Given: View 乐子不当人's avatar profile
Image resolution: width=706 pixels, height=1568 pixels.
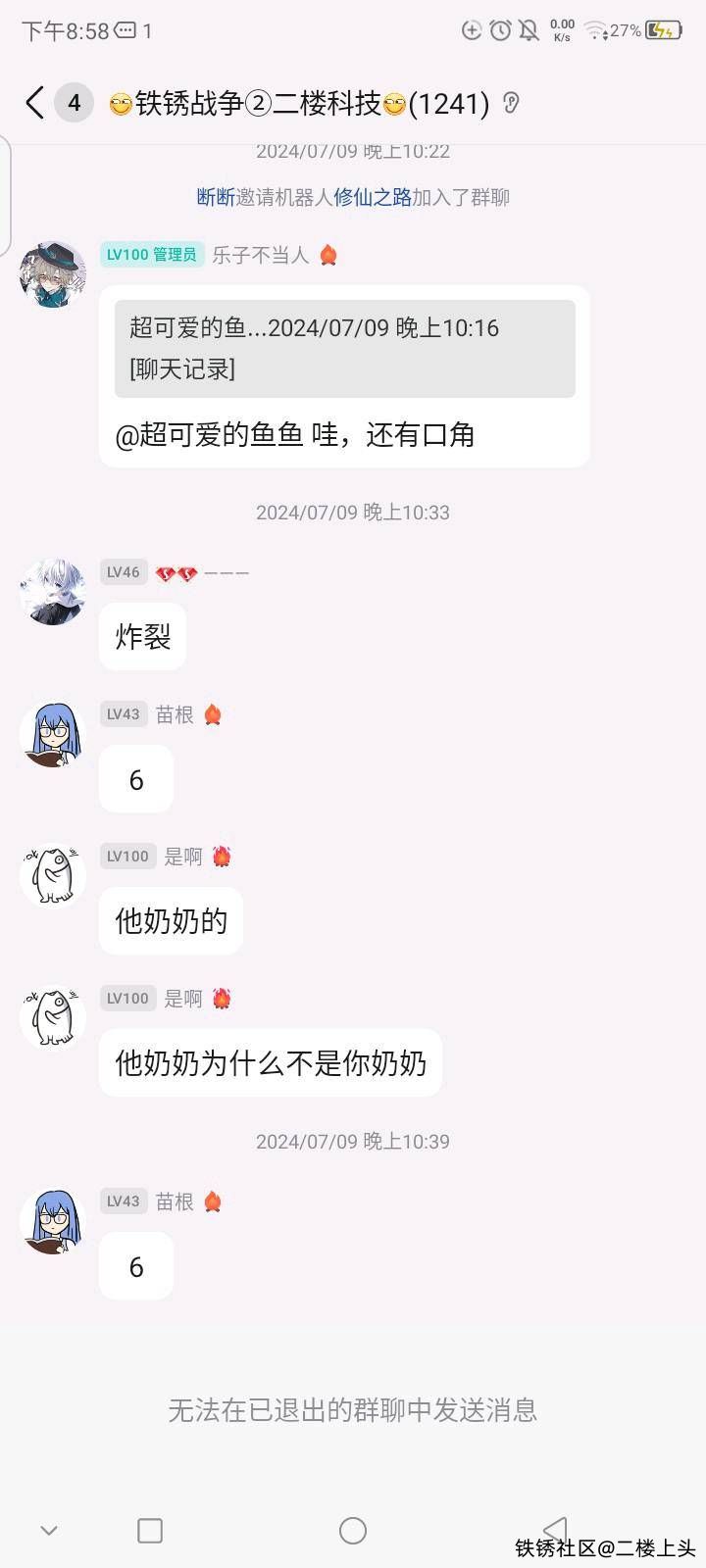Looking at the screenshot, I should (53, 273).
